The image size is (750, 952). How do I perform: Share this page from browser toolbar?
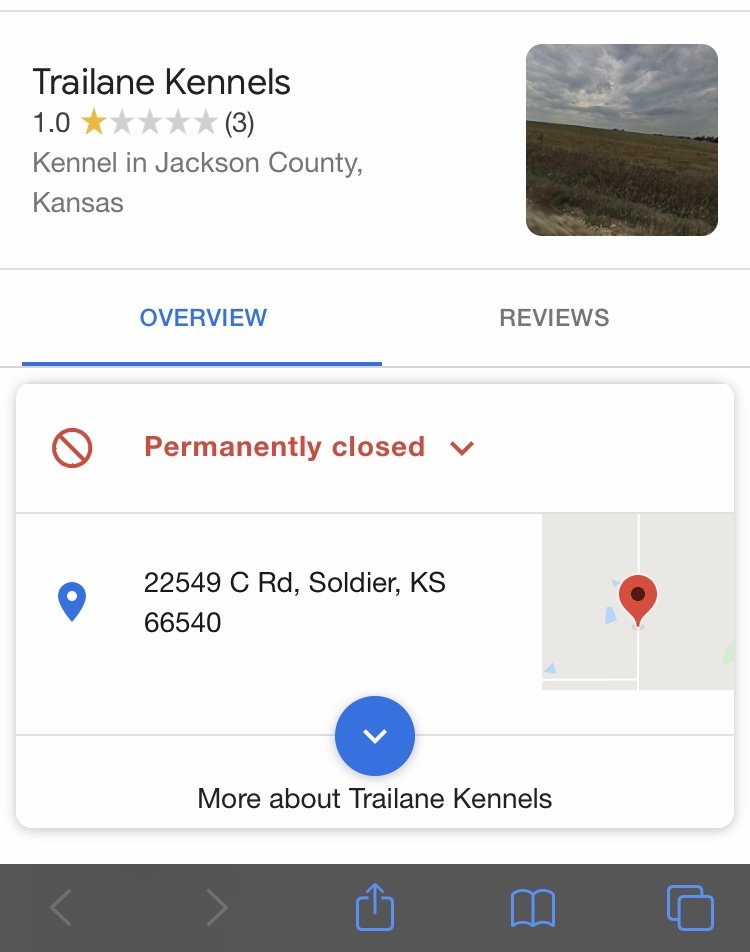(x=375, y=908)
